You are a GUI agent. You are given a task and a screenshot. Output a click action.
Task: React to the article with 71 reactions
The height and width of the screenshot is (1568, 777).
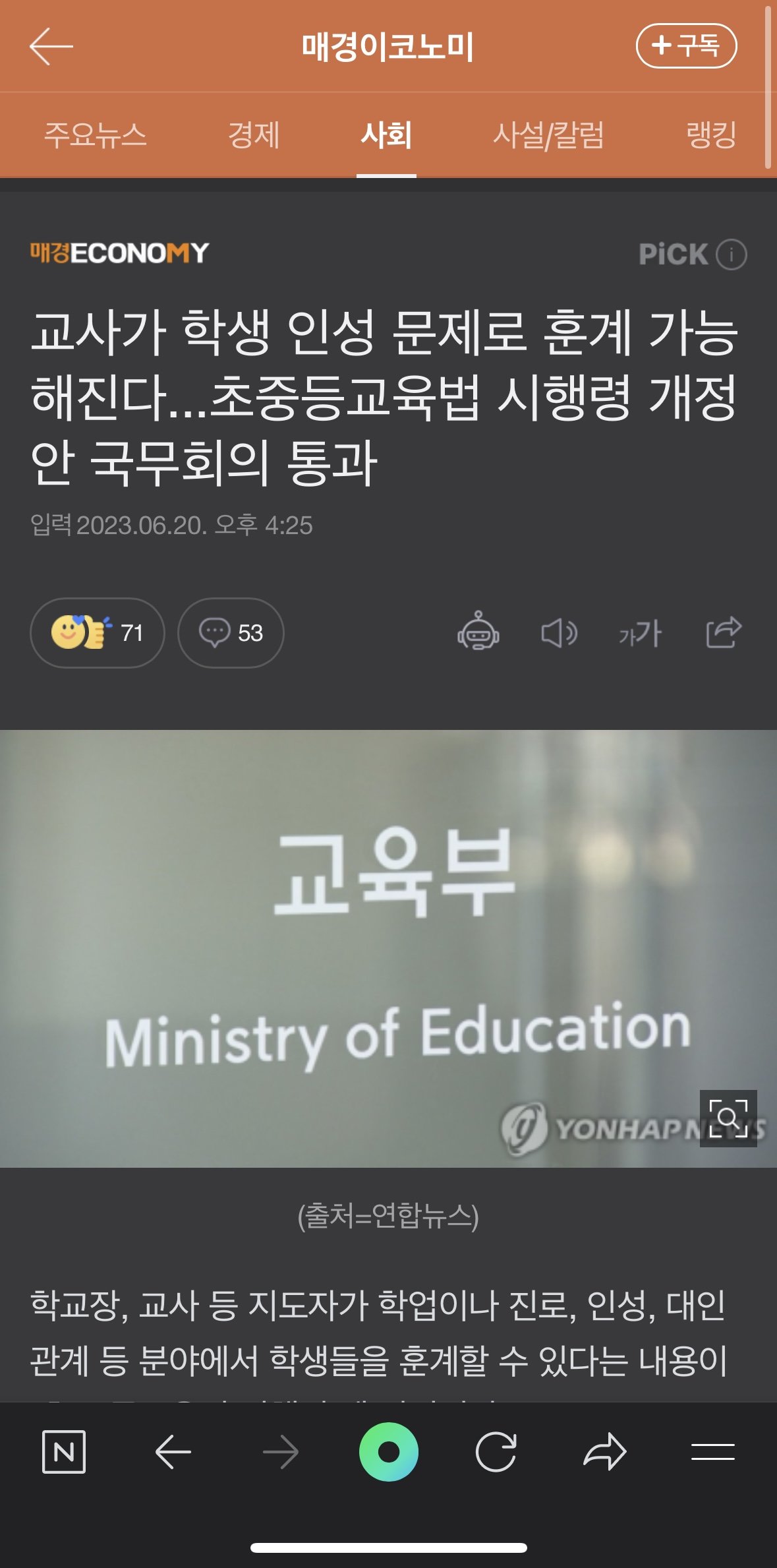pos(97,633)
